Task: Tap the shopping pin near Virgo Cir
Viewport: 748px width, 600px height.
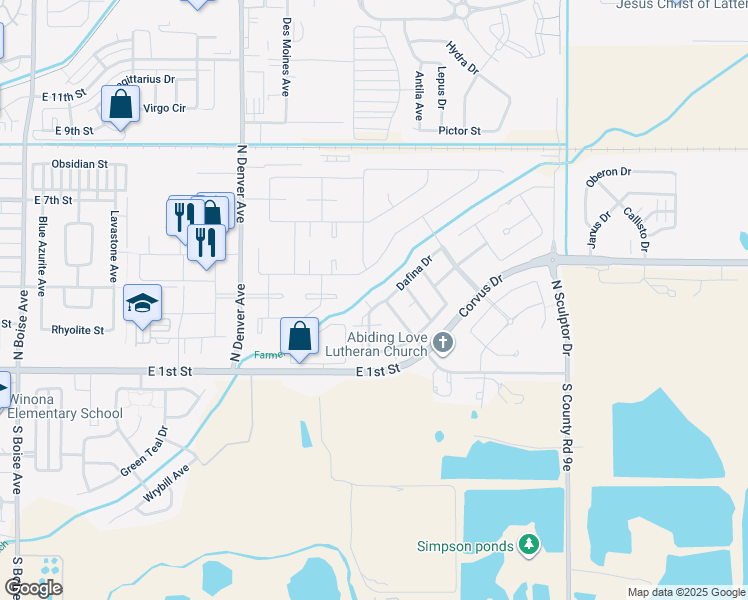Action: (121, 106)
